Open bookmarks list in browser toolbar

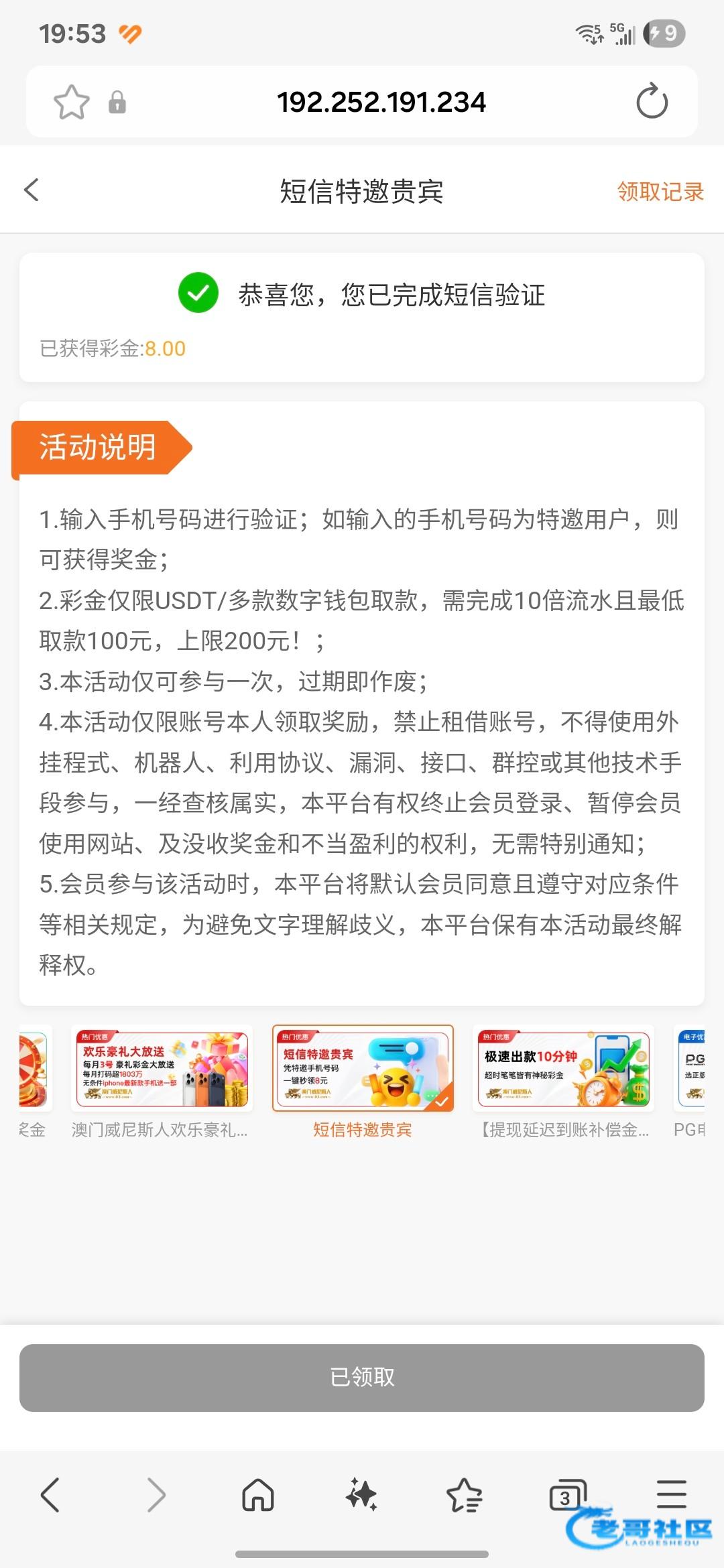[x=464, y=1494]
